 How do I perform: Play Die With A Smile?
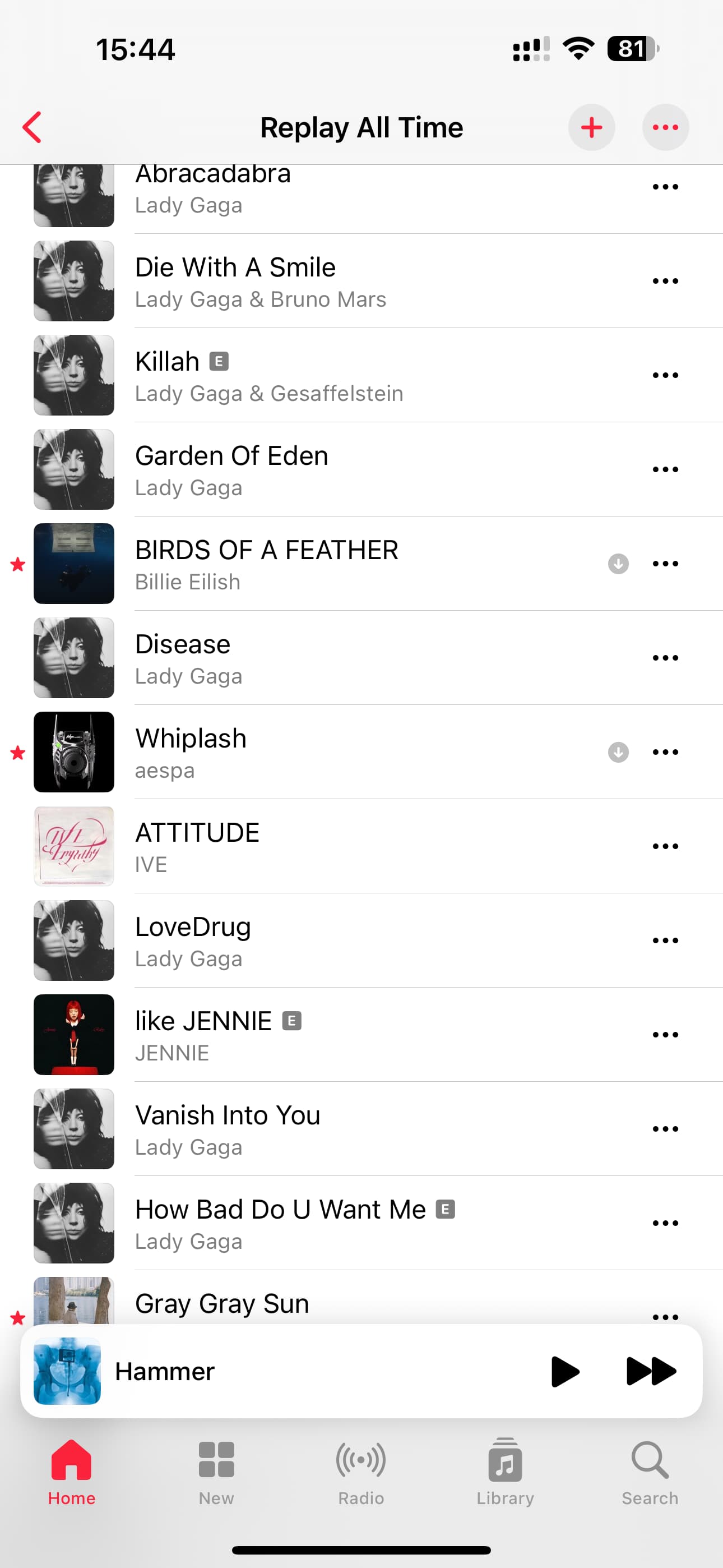click(x=361, y=281)
